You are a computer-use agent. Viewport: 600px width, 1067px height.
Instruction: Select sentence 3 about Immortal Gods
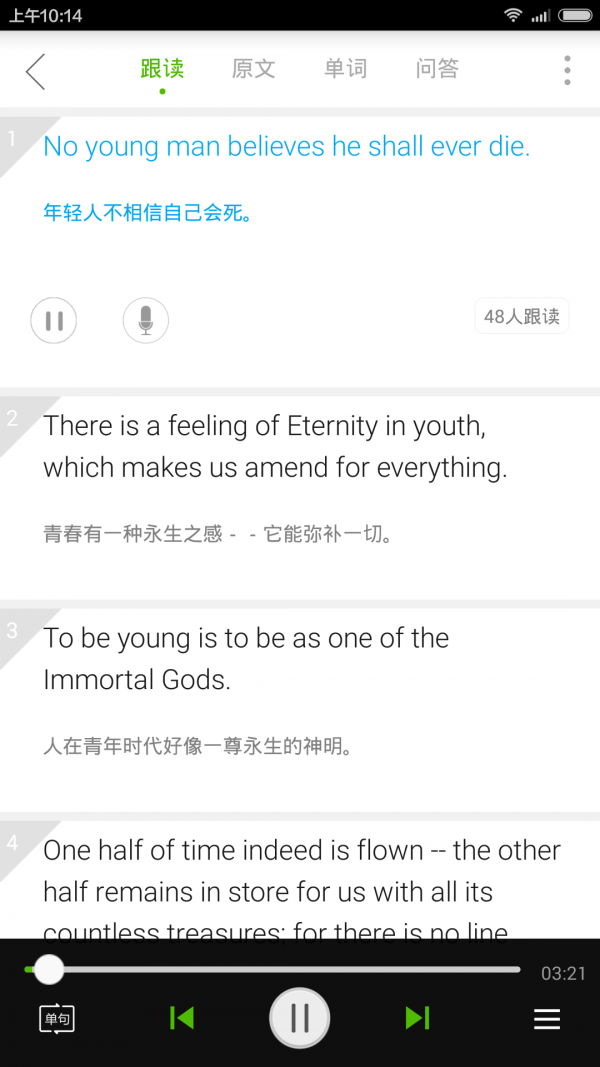tap(246, 659)
